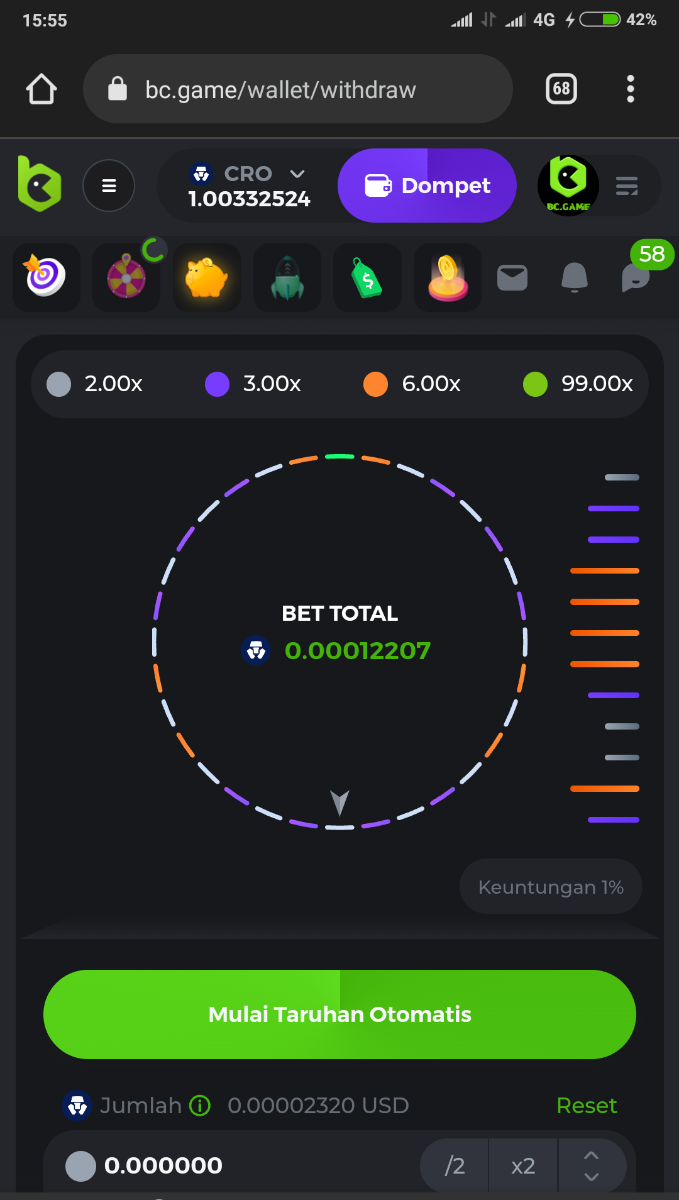Viewport: 679px width, 1200px height.
Task: Open the green price tag icon
Action: (x=367, y=277)
